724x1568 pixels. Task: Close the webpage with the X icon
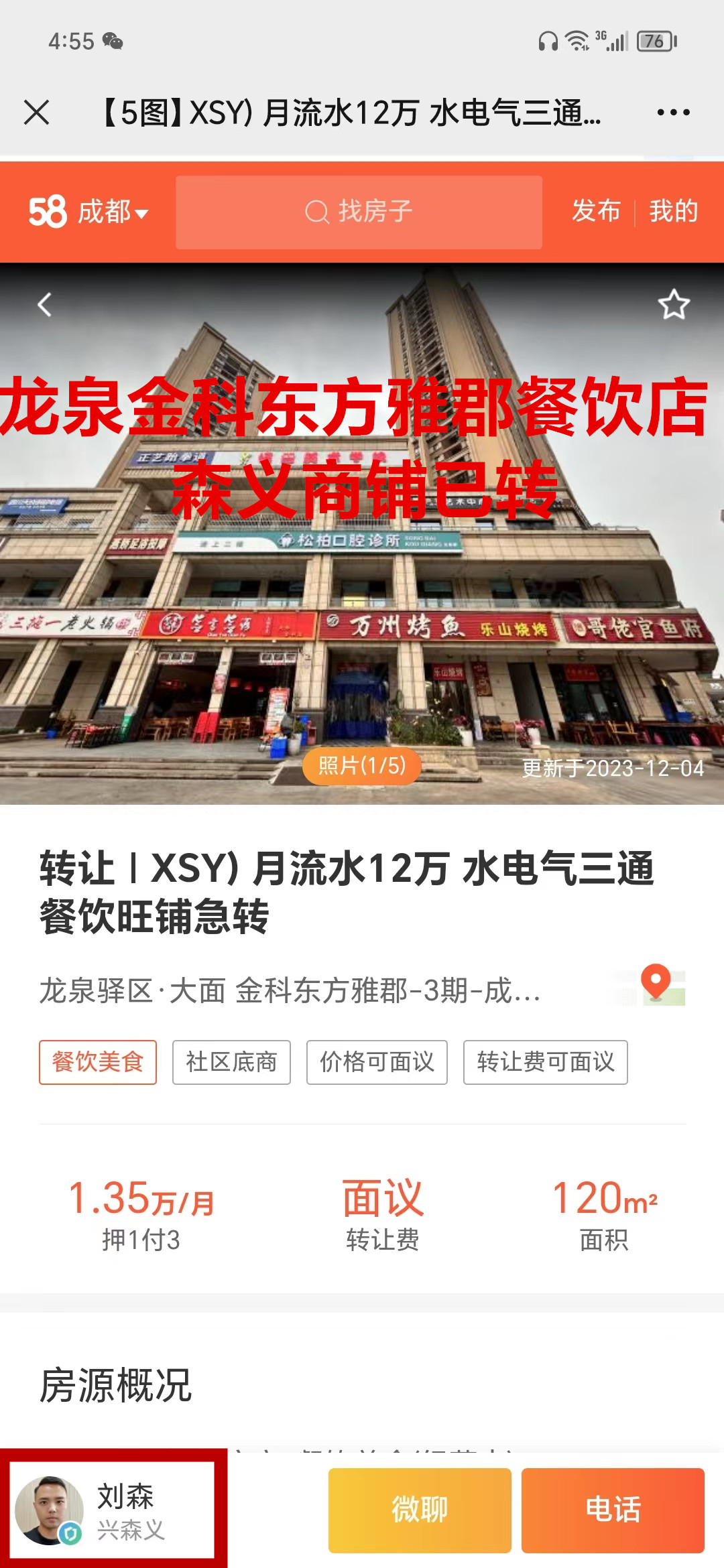[x=37, y=113]
